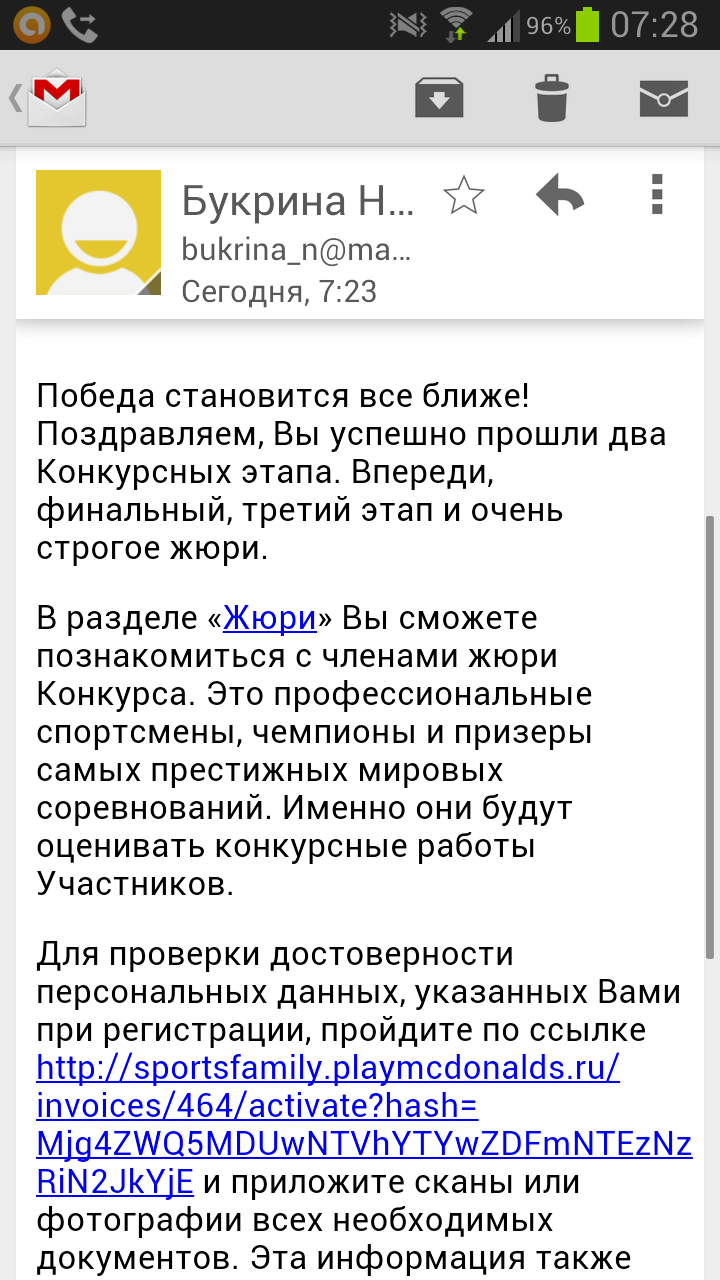
Task: Open the sender's contact avatar
Action: [x=98, y=233]
